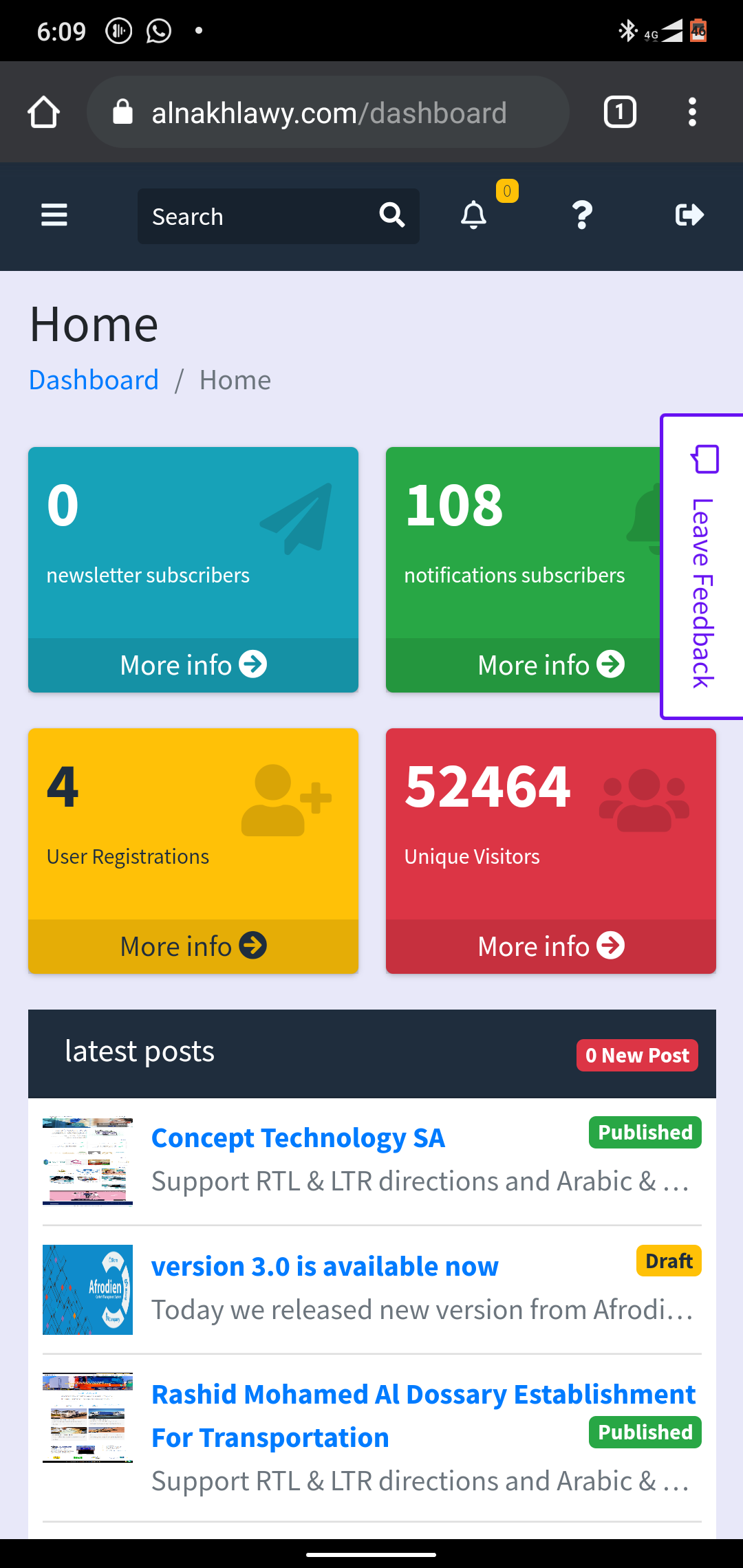Image resolution: width=743 pixels, height=1568 pixels.
Task: More info on newsletter subscribers
Action: [193, 665]
